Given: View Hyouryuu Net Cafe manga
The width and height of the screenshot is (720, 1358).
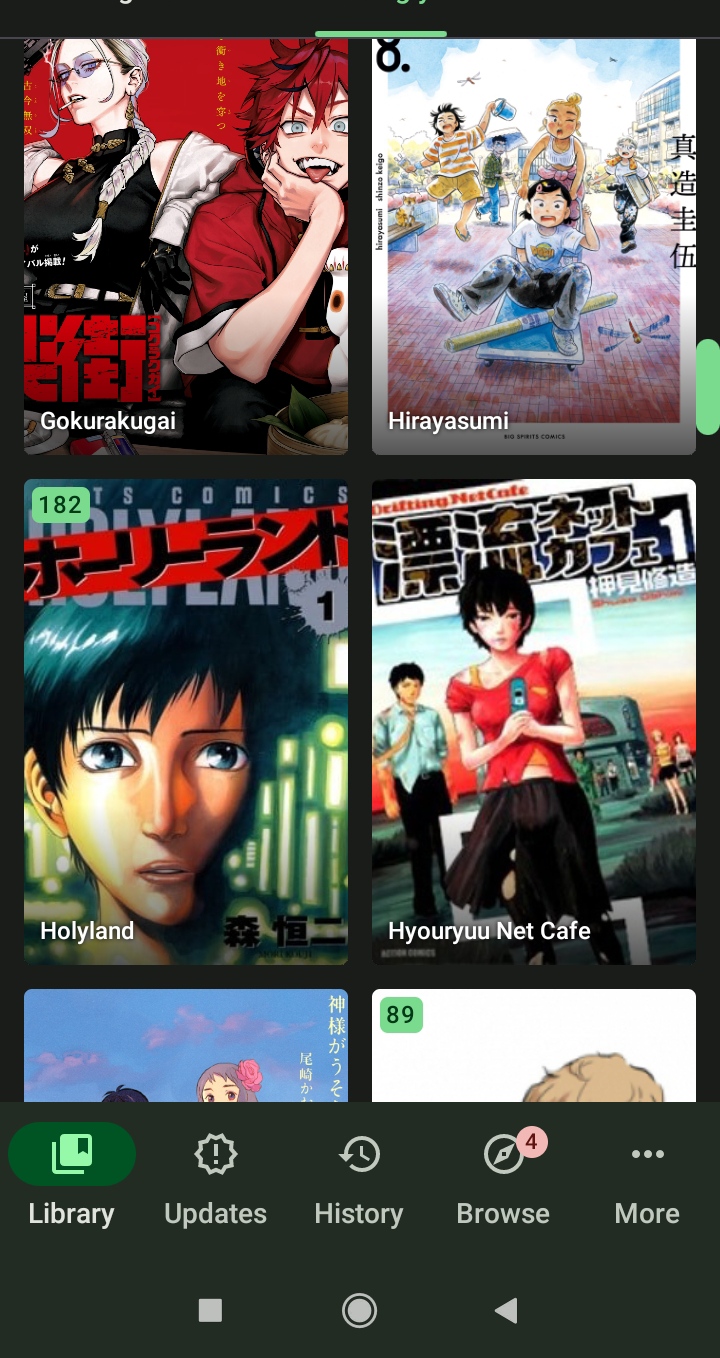Looking at the screenshot, I should [x=534, y=722].
